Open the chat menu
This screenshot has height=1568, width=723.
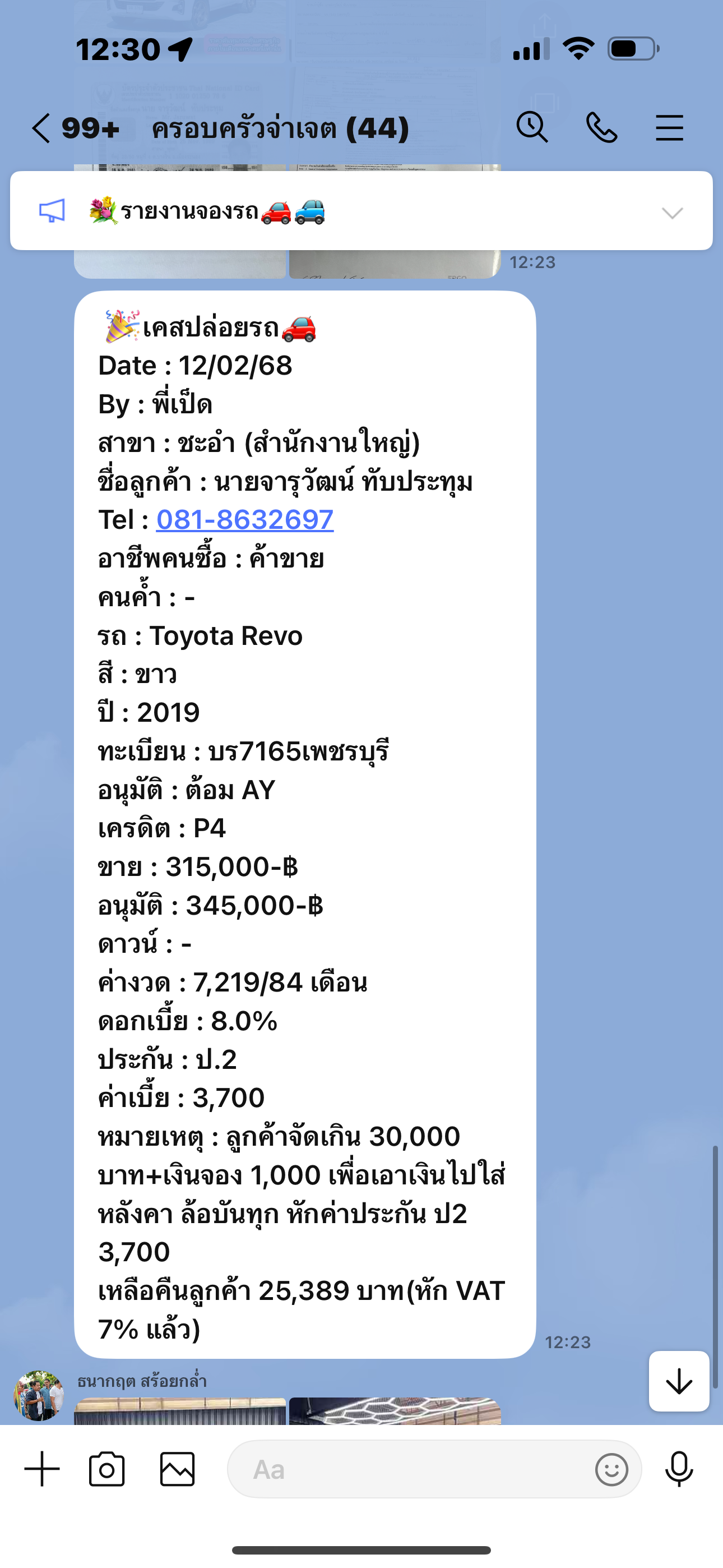[x=669, y=128]
